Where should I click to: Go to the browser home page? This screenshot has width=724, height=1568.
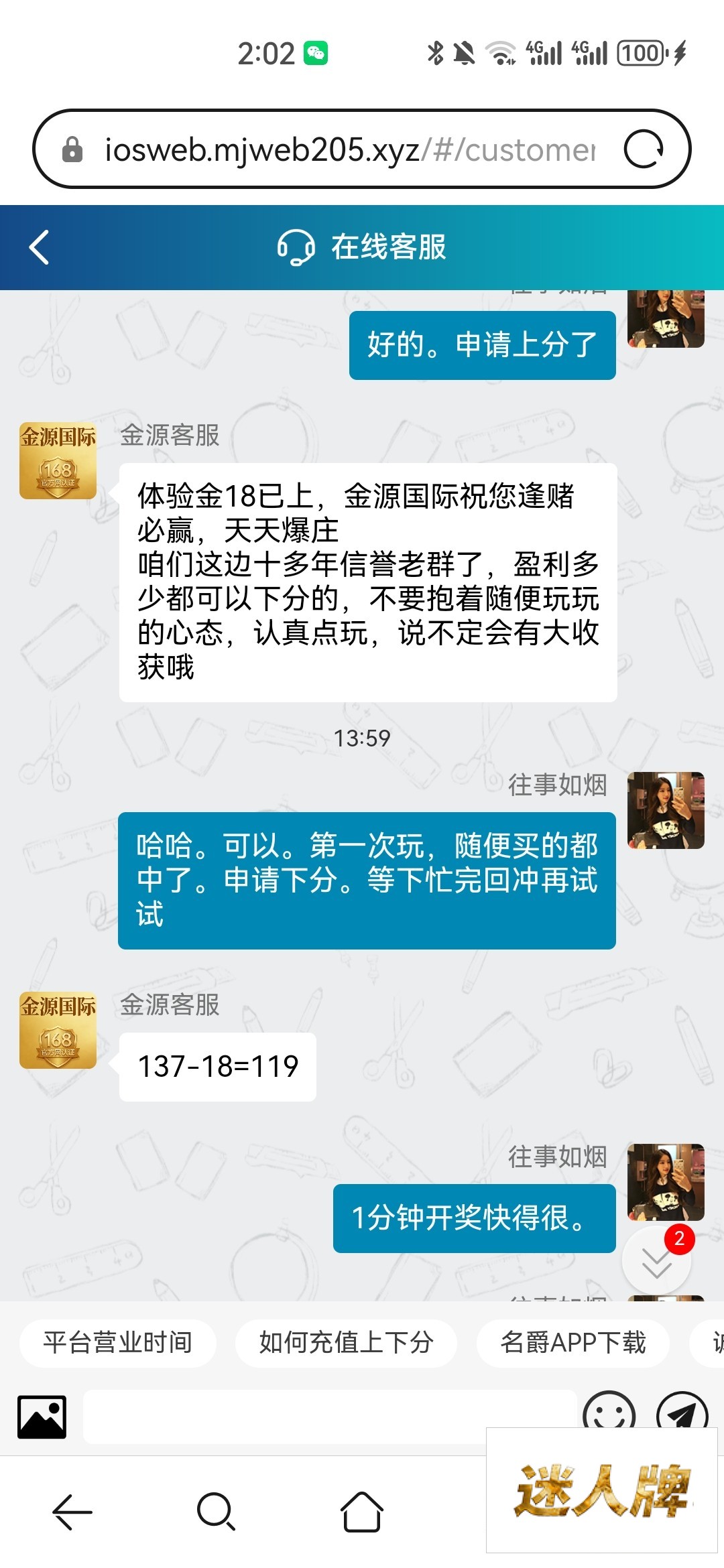[362, 1512]
